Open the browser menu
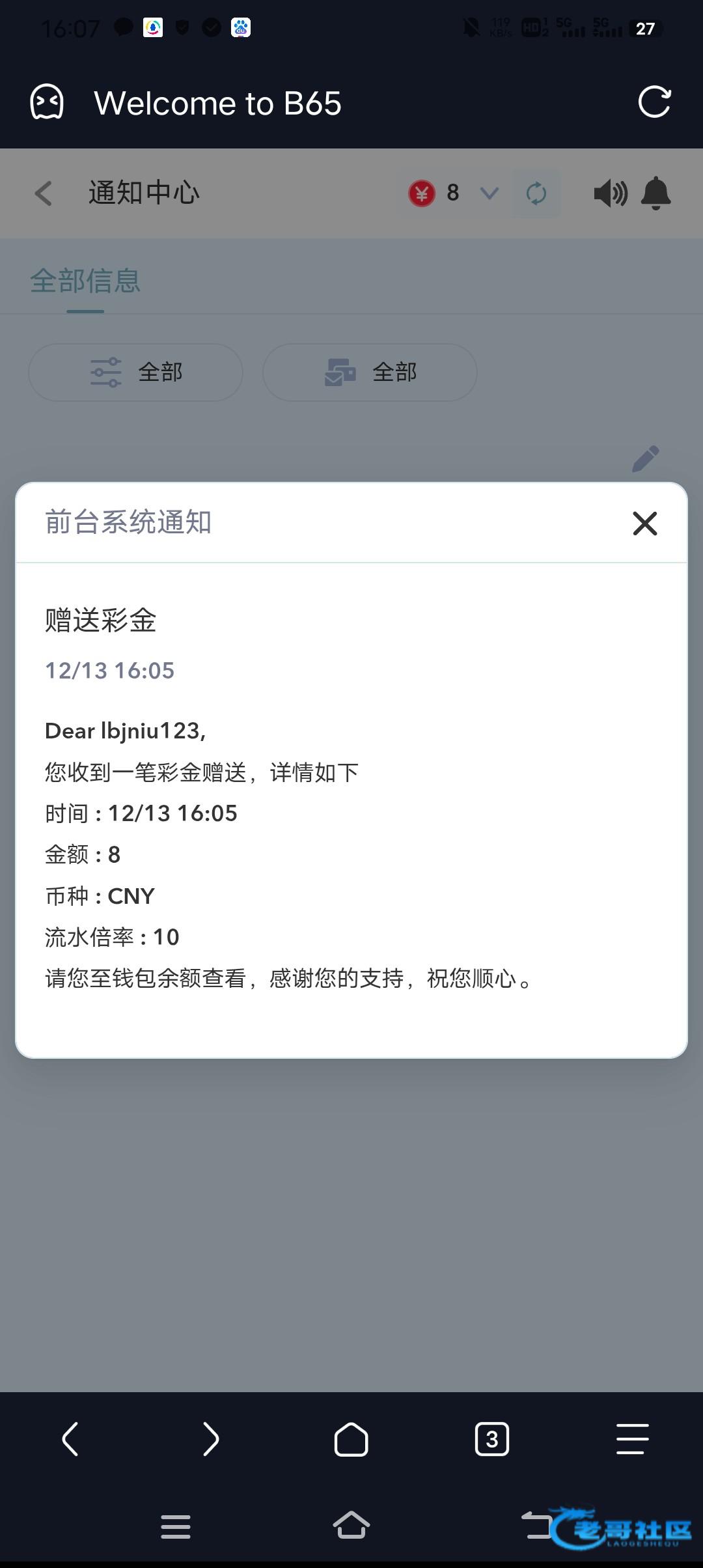Viewport: 703px width, 1568px height. click(x=632, y=1438)
